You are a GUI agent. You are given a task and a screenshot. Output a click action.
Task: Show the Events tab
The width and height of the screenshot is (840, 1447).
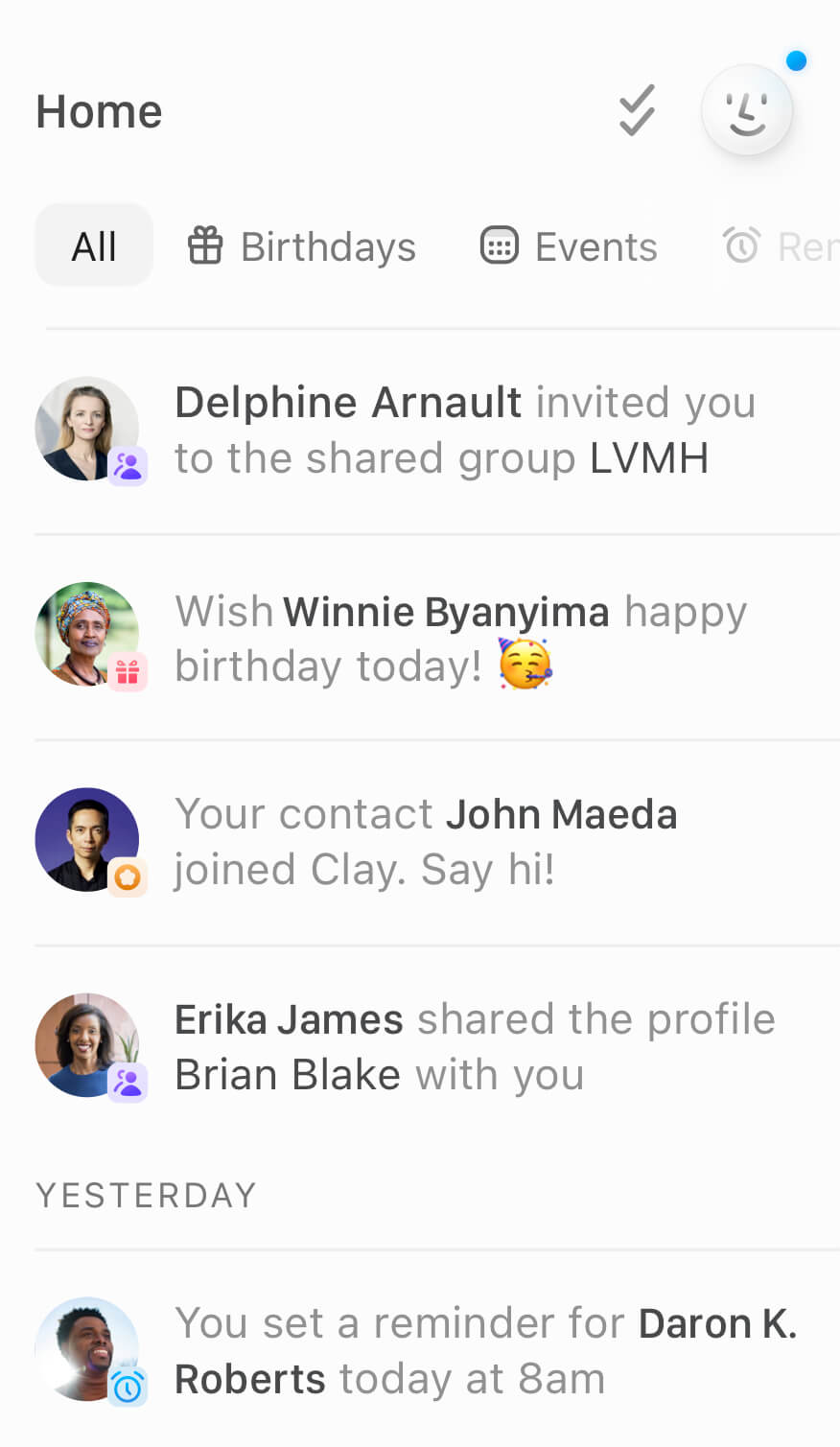pyautogui.click(x=570, y=246)
